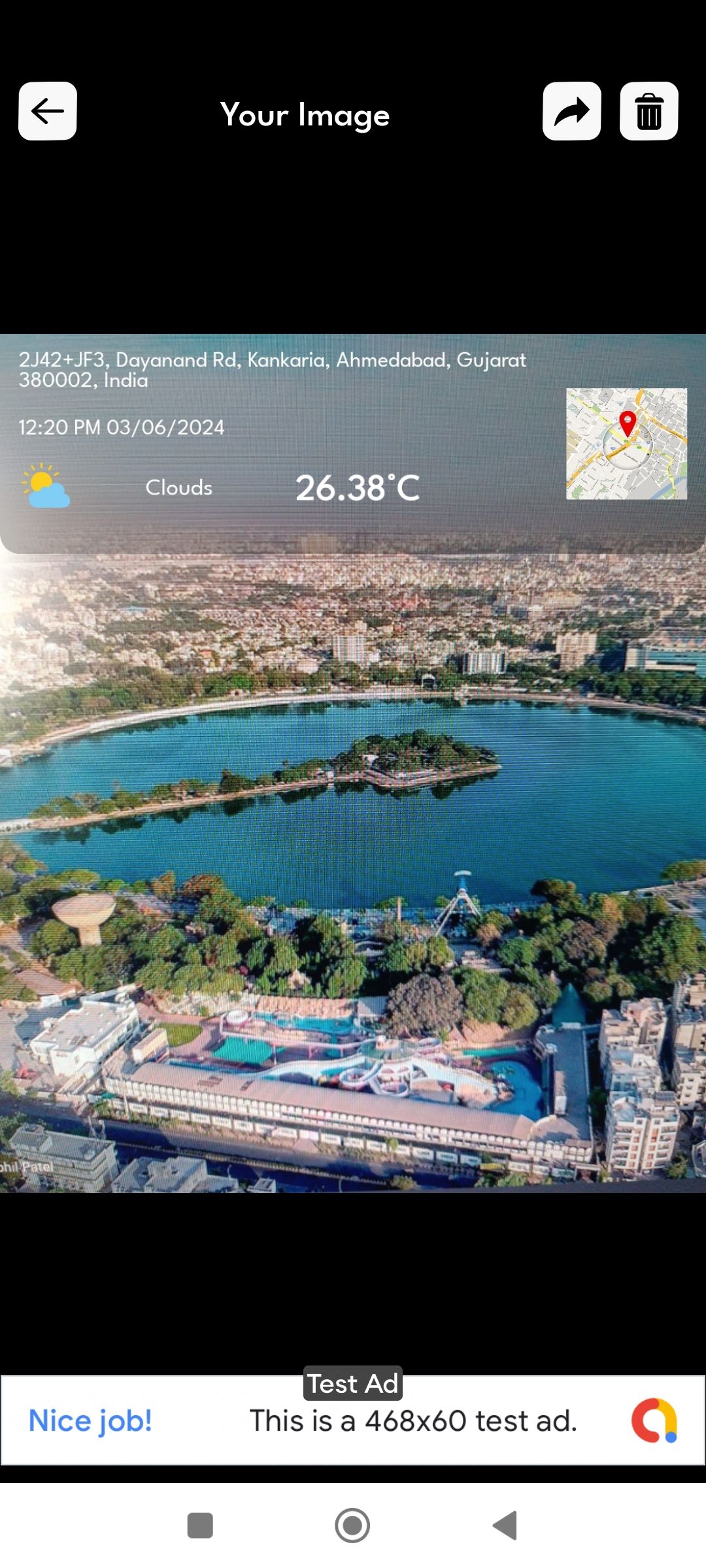Share this geotagged image
Screen dimensions: 706x1568
pos(571,111)
